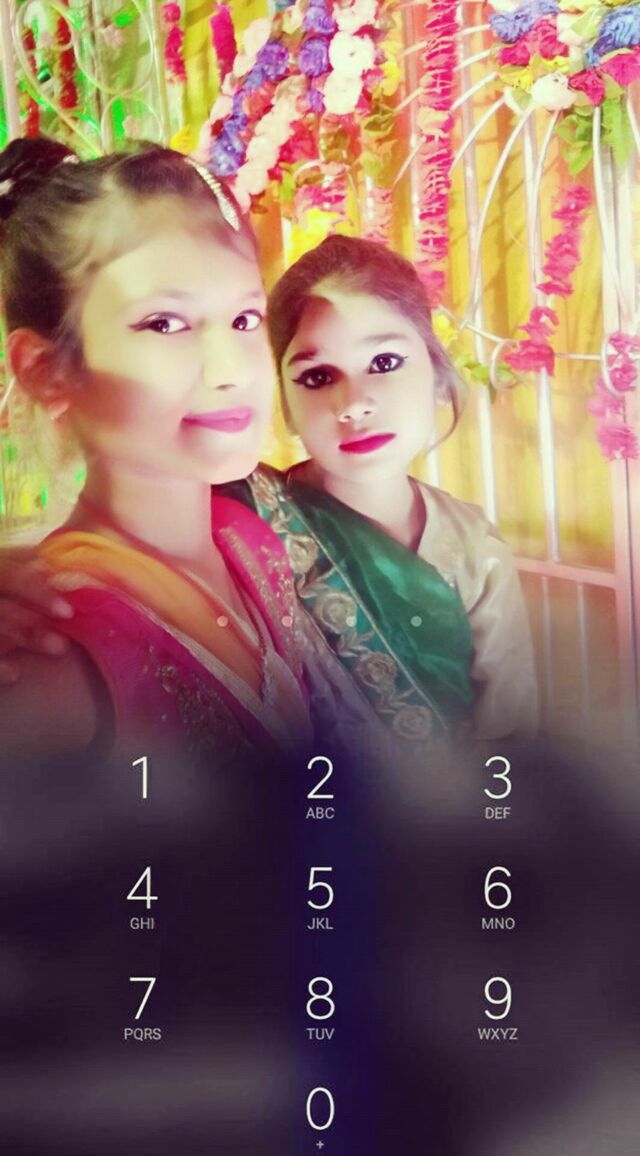Image resolution: width=640 pixels, height=1156 pixels.
Task: Tap the 7 PQRS key
Action: 142,1008
